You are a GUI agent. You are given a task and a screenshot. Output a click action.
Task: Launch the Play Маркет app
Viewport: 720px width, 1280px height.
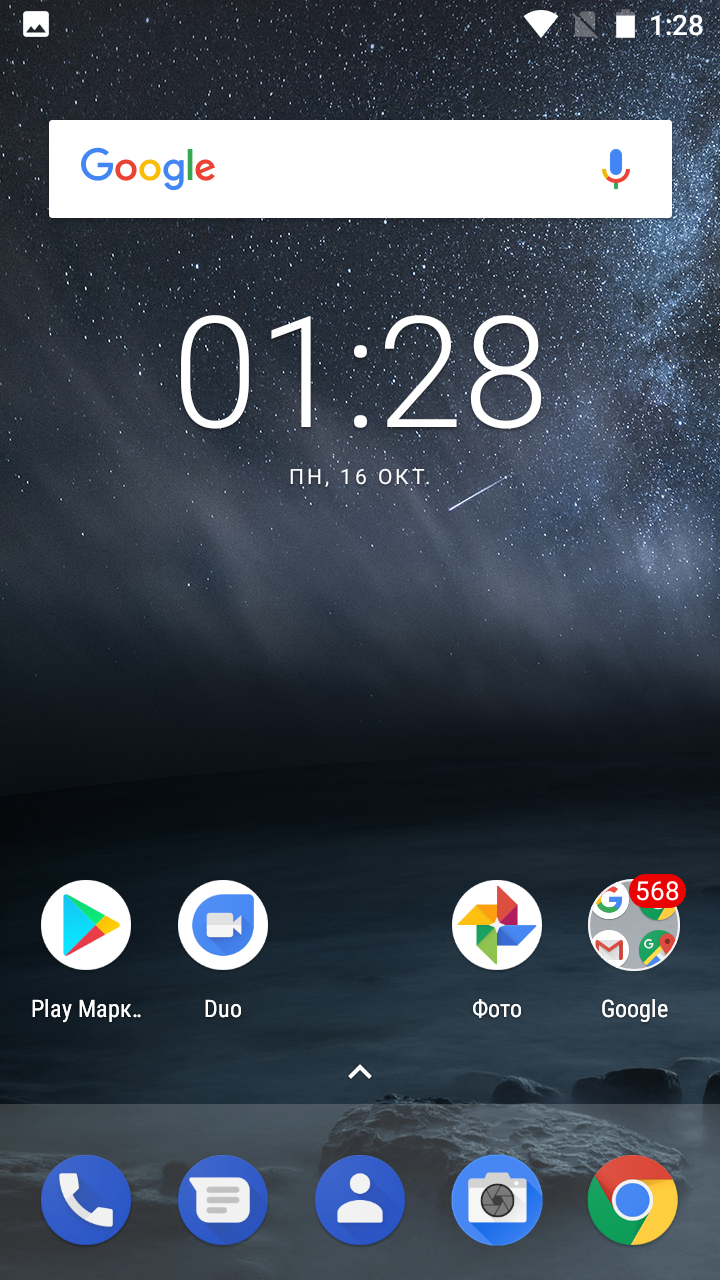pyautogui.click(x=86, y=926)
